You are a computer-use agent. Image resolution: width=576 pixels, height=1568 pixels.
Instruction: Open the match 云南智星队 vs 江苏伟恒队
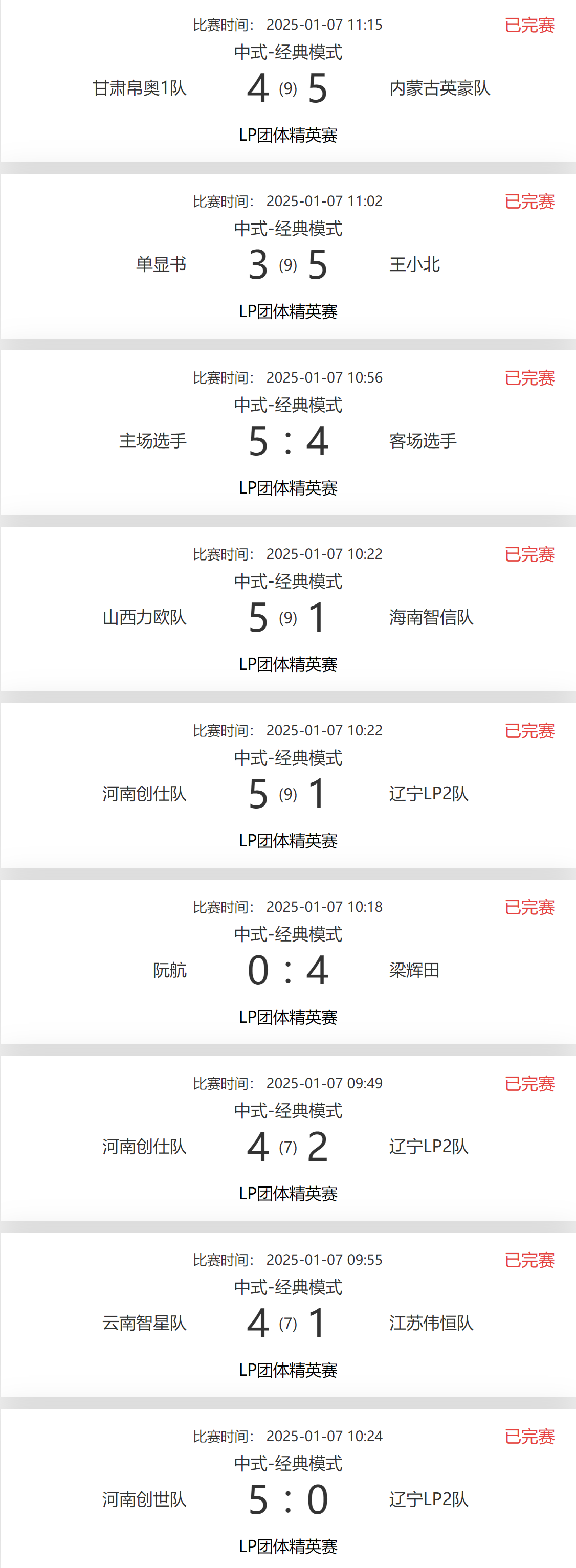pos(288,1324)
